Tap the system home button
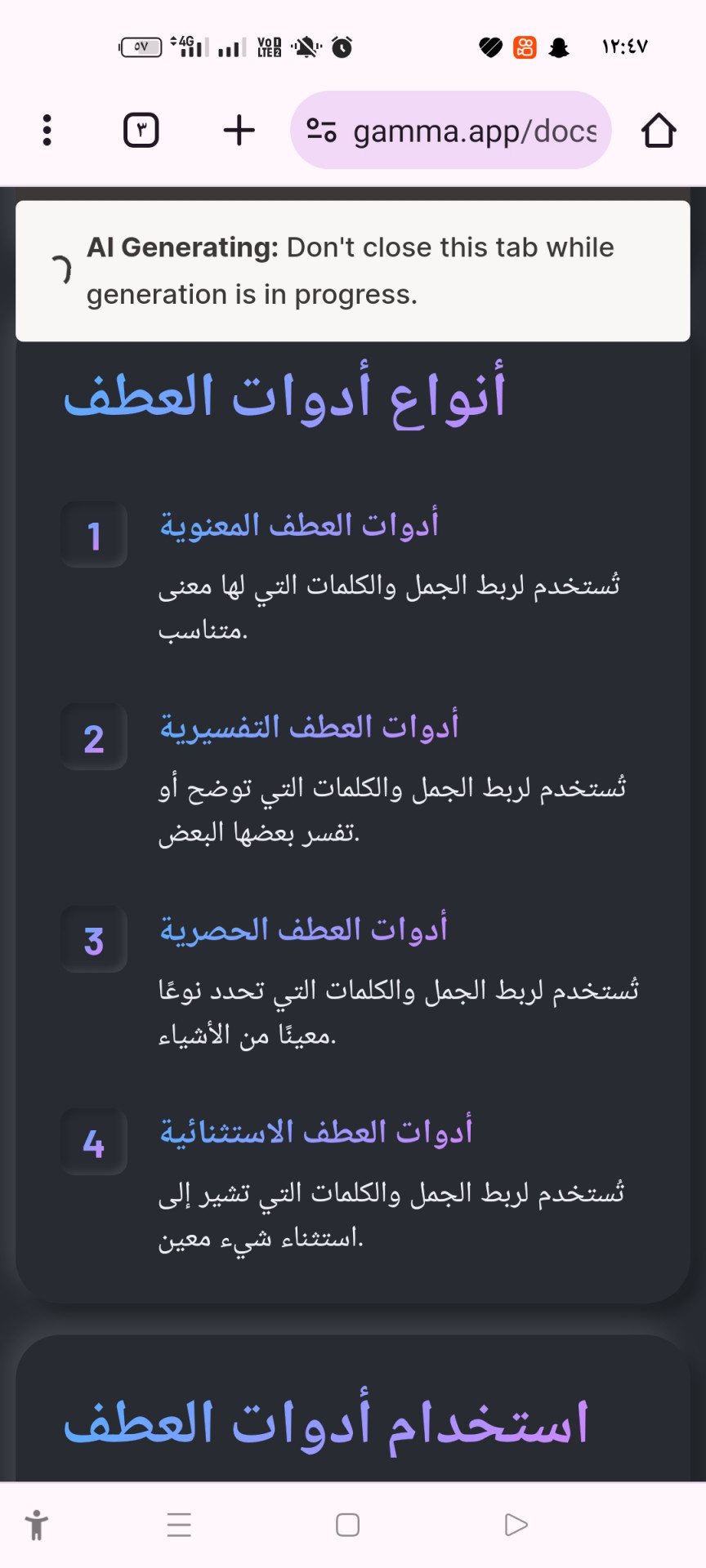This screenshot has width=706, height=1568. click(347, 1525)
